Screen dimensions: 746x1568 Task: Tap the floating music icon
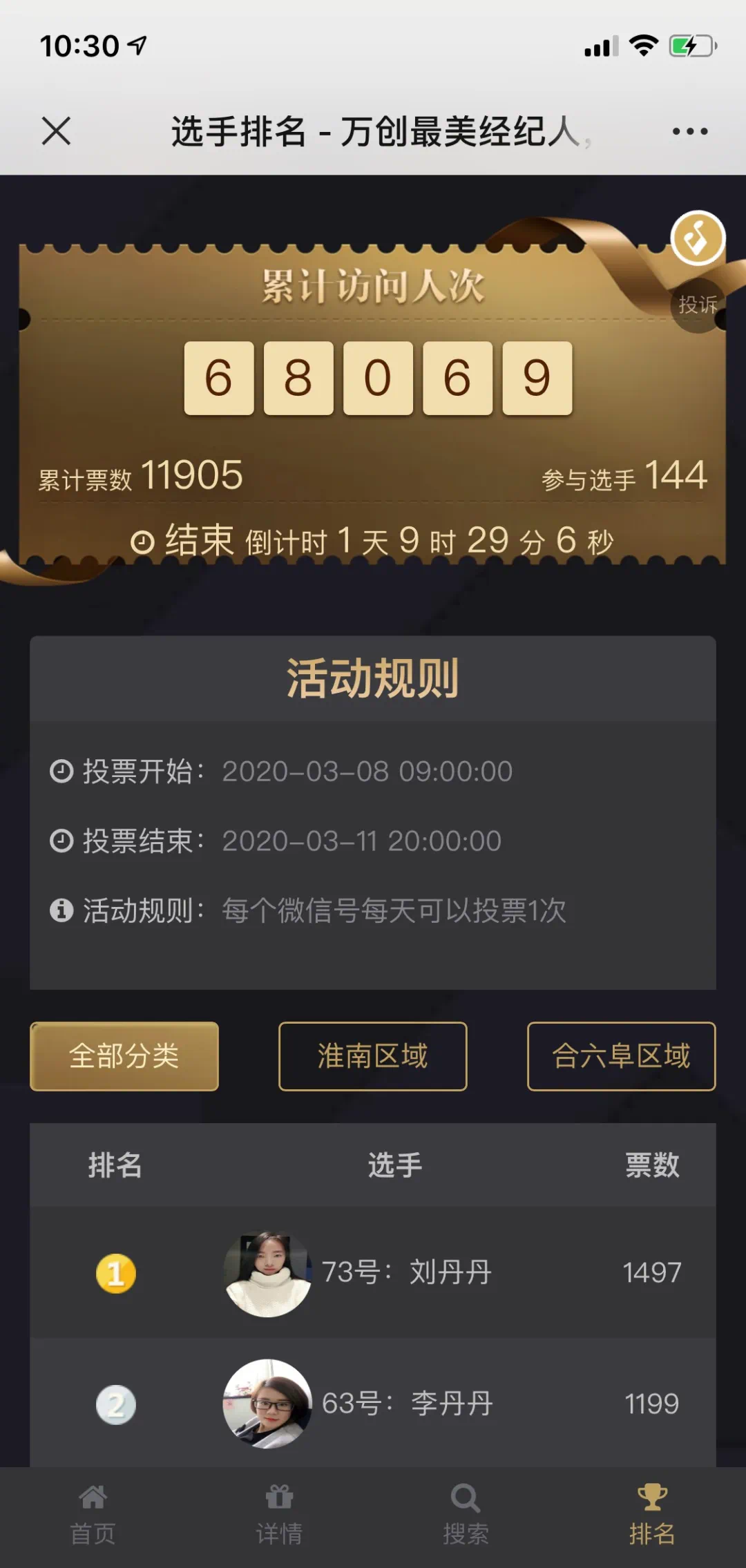click(698, 238)
